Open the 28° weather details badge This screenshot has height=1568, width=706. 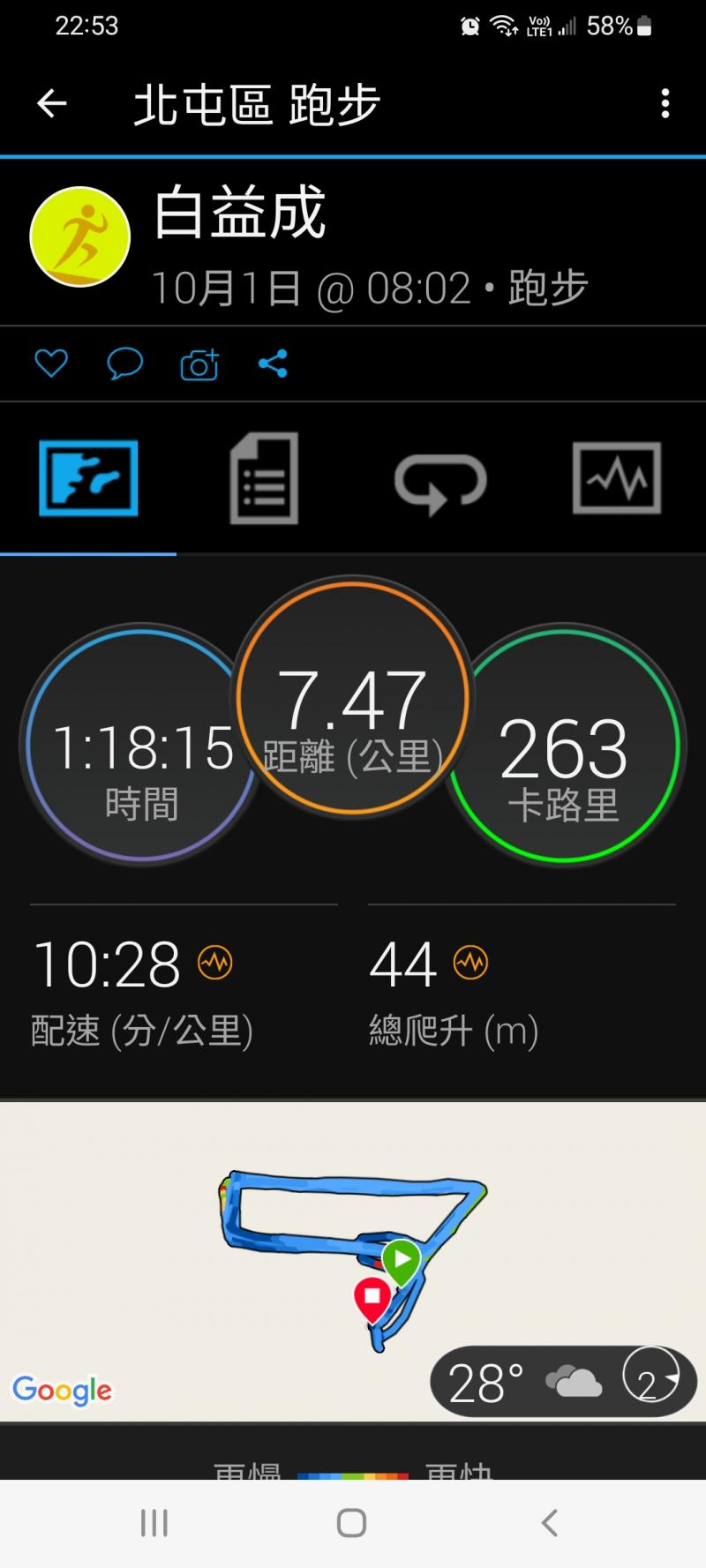562,1381
